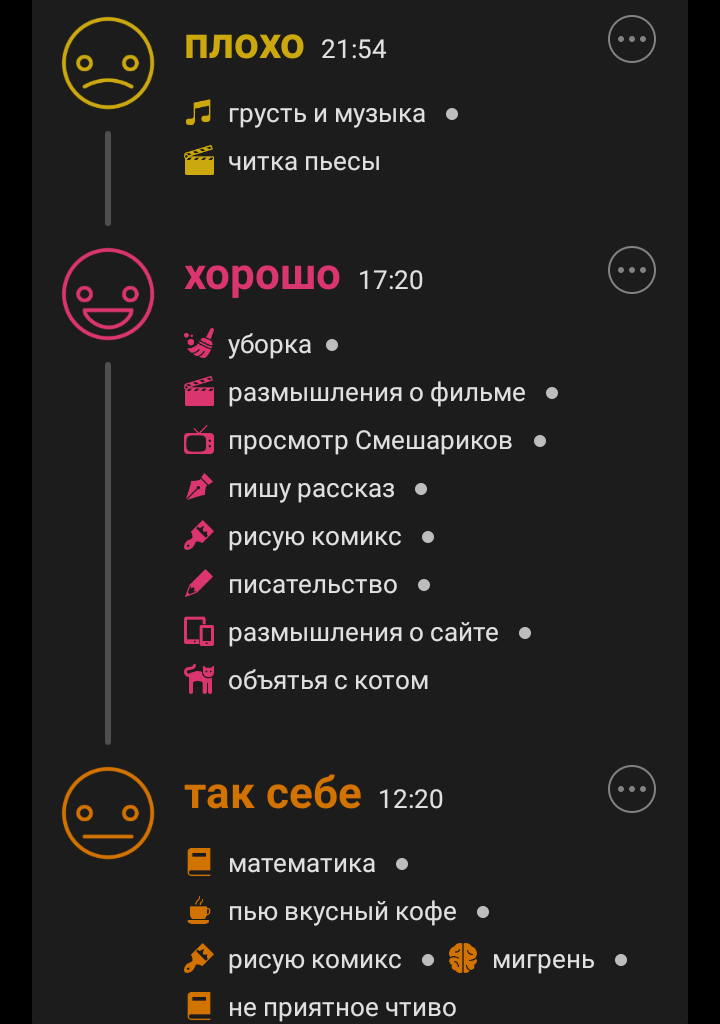
Task: Click the clapperboard icon next to читка пьесы
Action: tap(201, 159)
